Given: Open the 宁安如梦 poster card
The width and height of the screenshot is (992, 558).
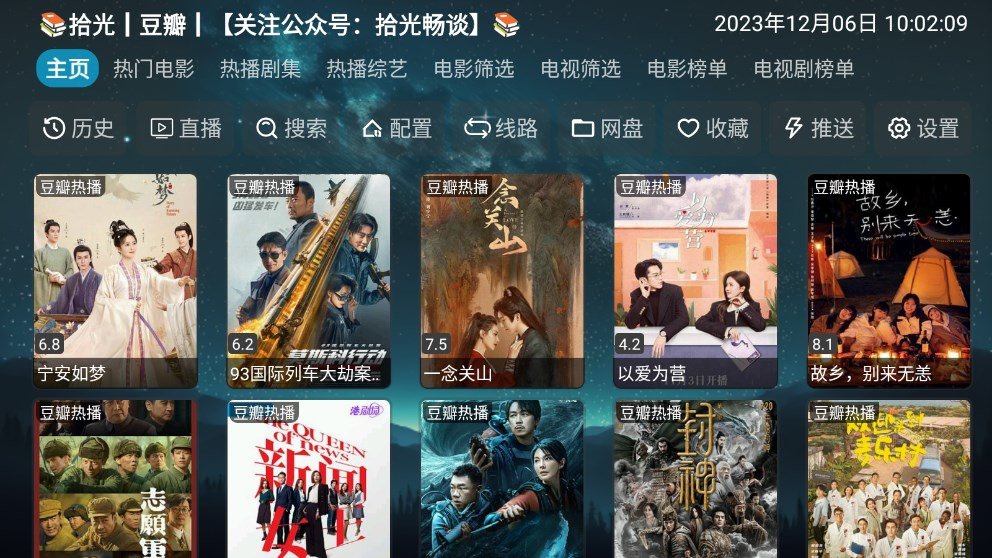Looking at the screenshot, I should coord(115,280).
